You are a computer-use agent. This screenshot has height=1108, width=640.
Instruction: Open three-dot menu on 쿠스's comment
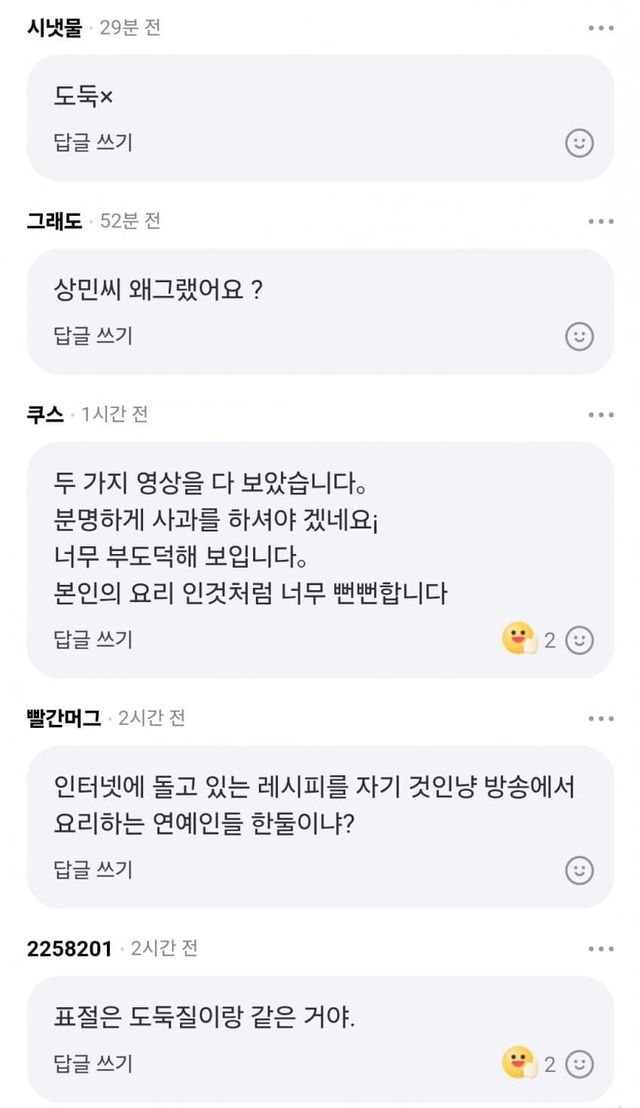coord(600,415)
